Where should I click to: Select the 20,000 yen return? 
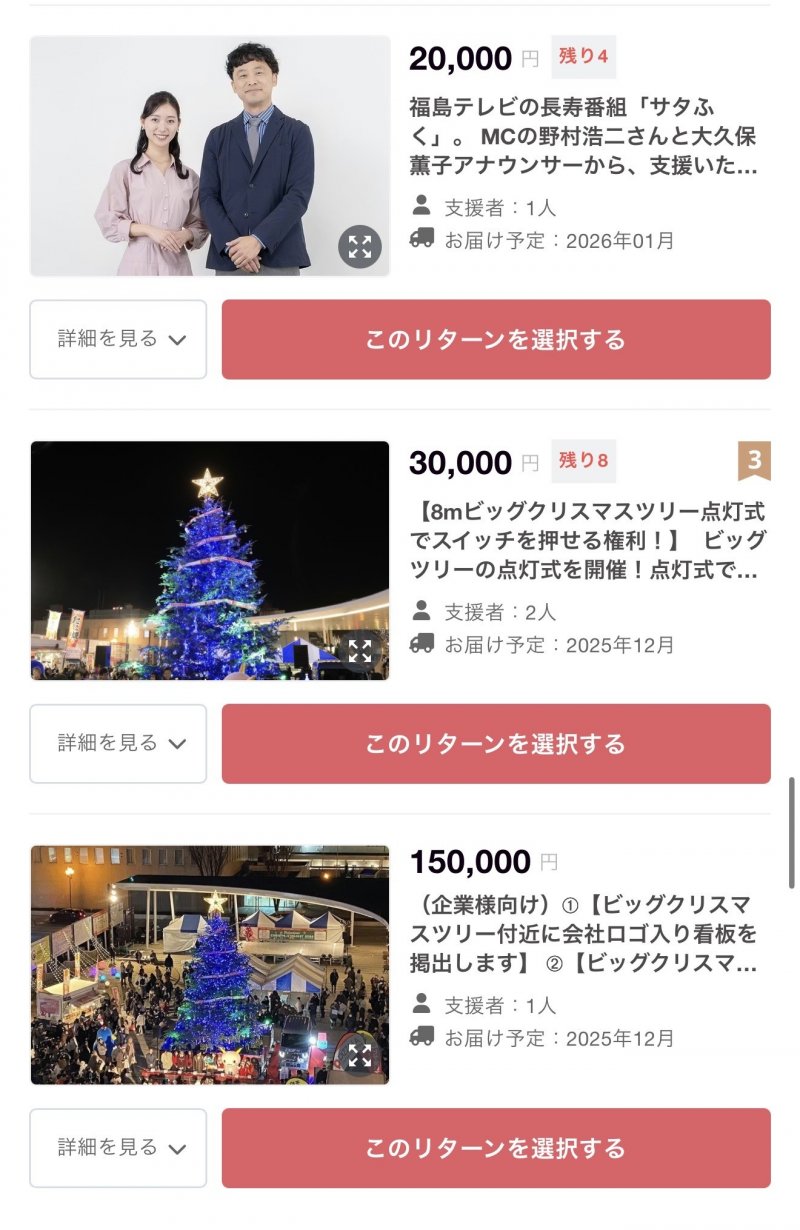(496, 340)
